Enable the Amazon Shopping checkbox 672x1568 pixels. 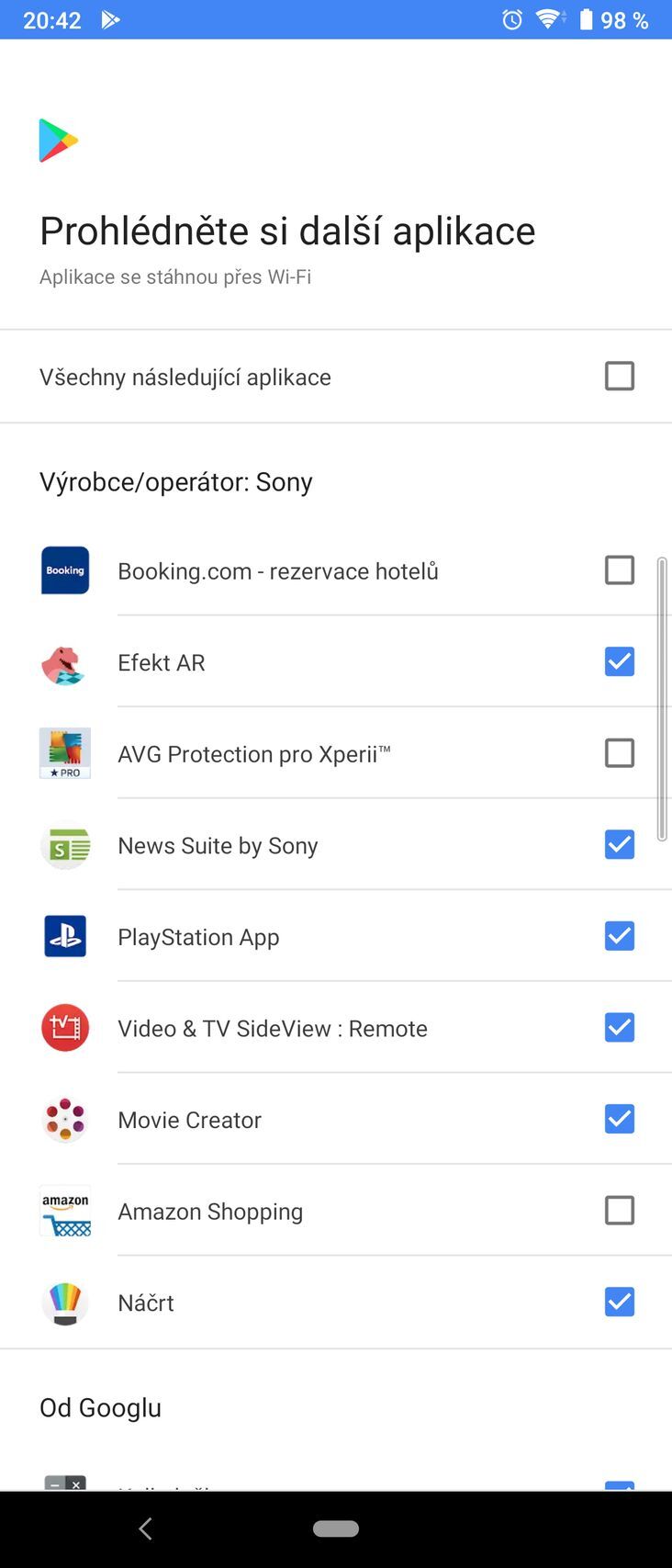pos(621,1211)
